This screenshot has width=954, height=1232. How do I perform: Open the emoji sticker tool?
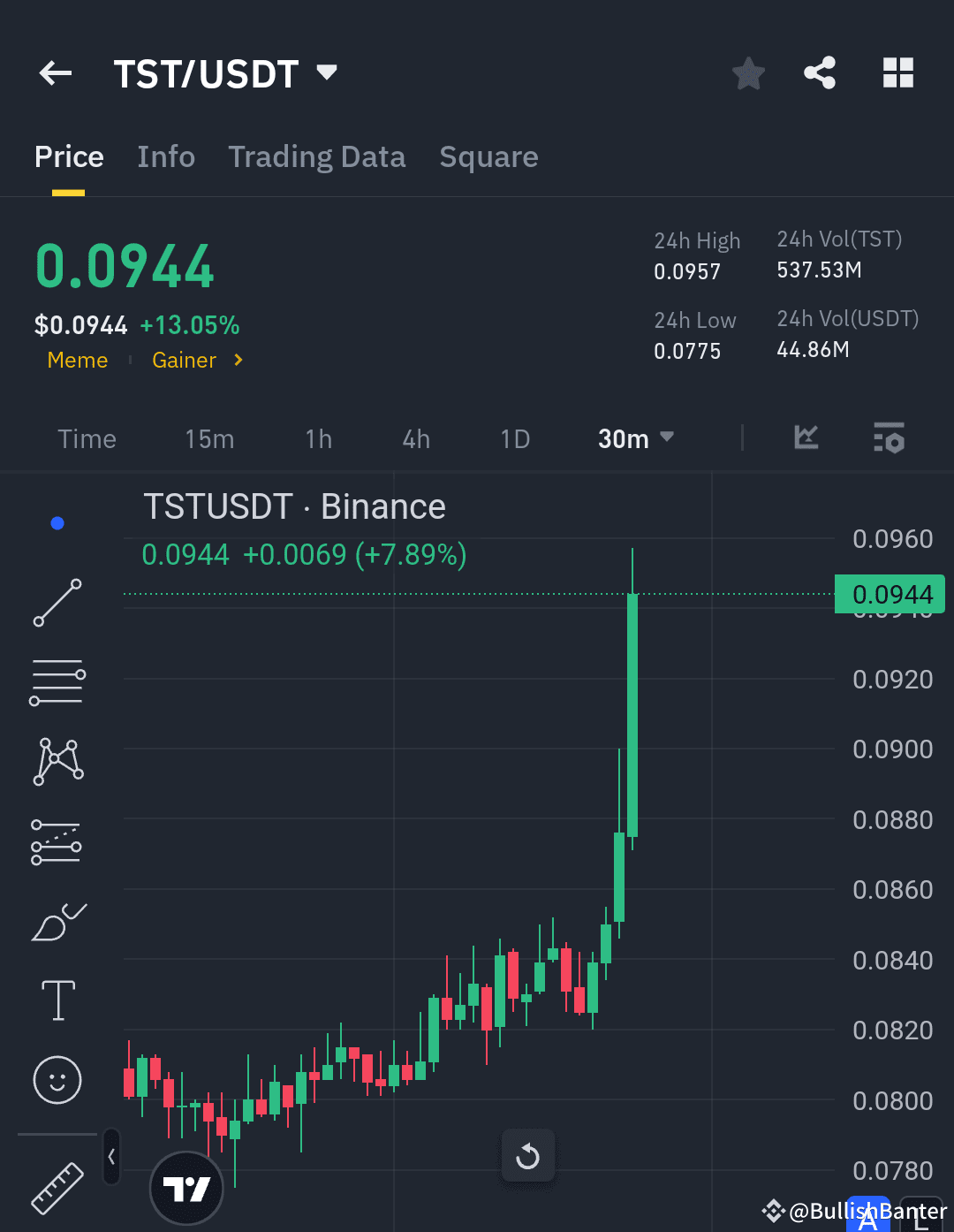click(x=57, y=1080)
